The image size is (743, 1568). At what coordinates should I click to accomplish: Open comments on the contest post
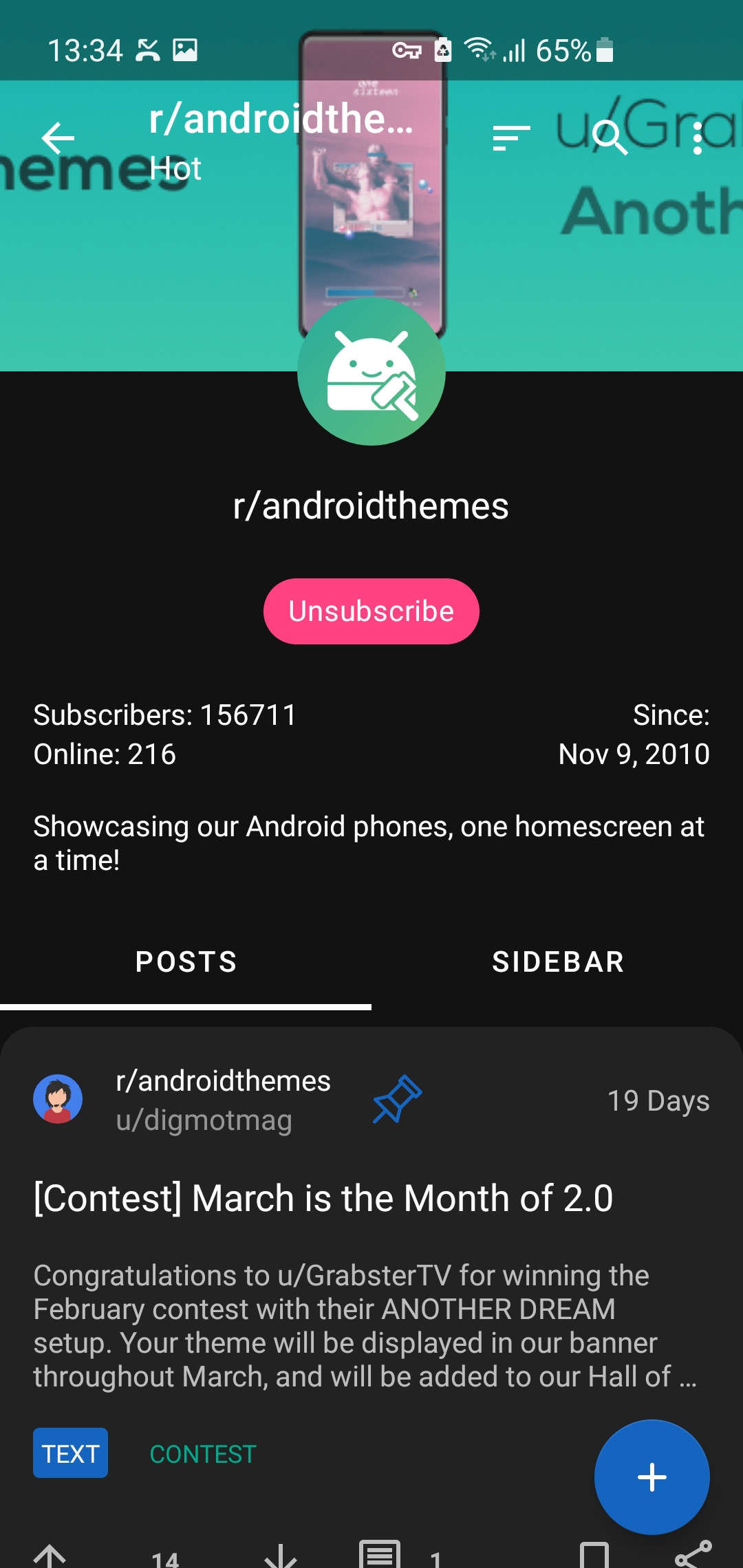pos(380,1556)
